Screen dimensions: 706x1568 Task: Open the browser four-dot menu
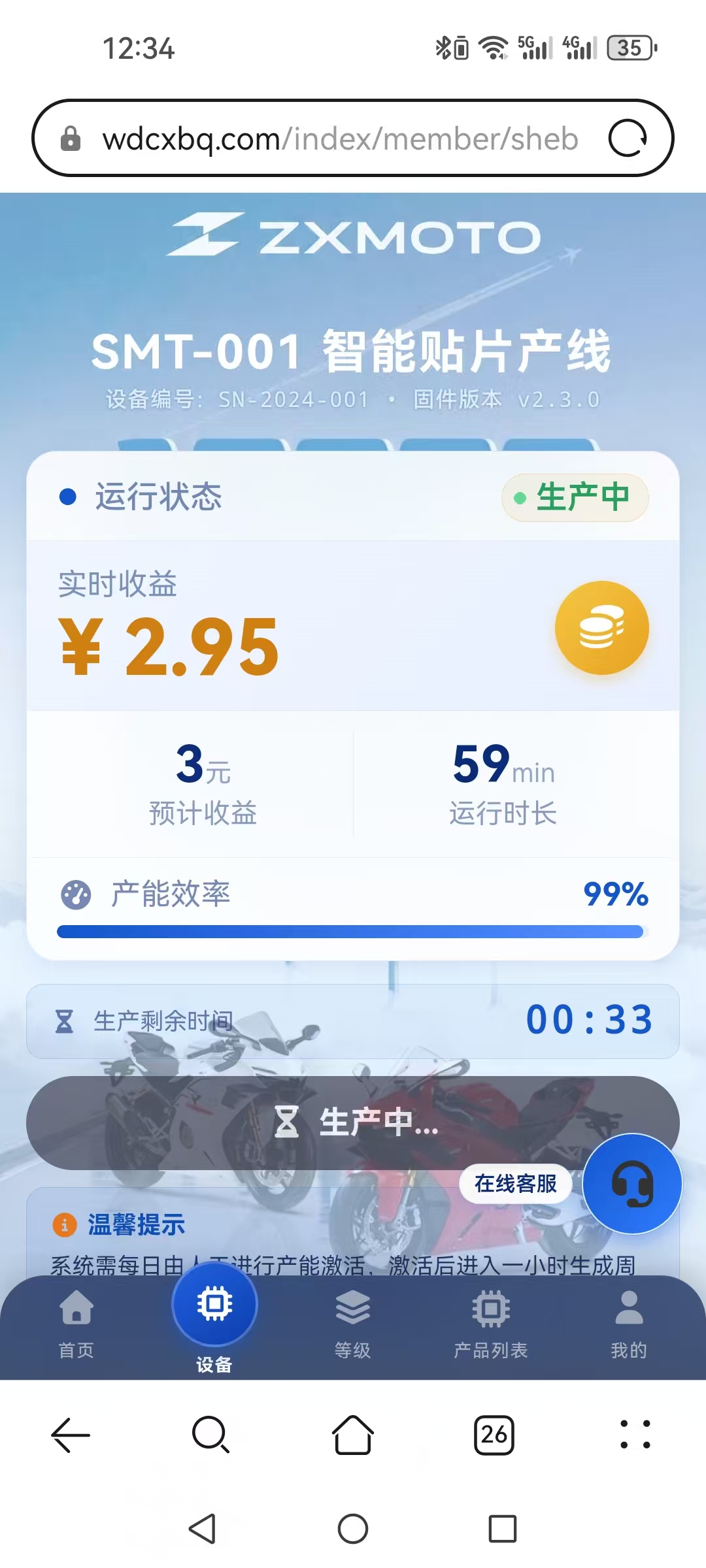tap(635, 1435)
